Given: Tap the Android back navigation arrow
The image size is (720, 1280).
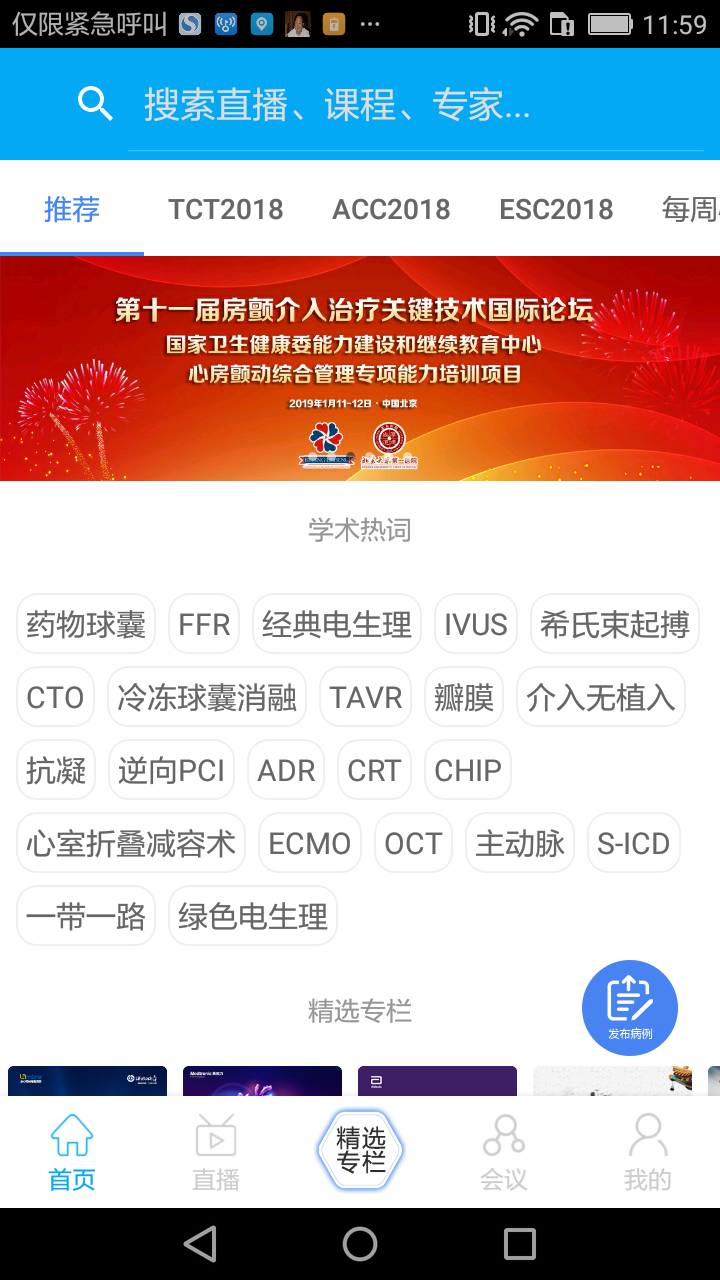Looking at the screenshot, I should [x=200, y=1243].
